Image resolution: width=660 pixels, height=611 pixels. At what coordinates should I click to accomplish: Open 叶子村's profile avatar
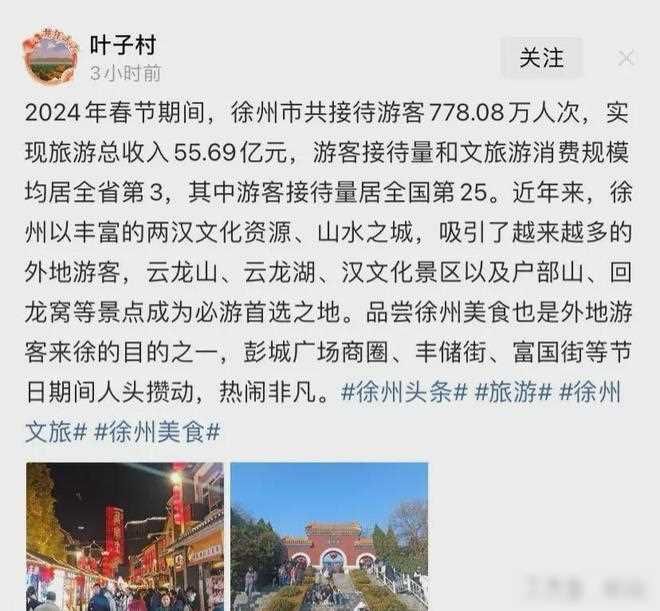coord(50,57)
